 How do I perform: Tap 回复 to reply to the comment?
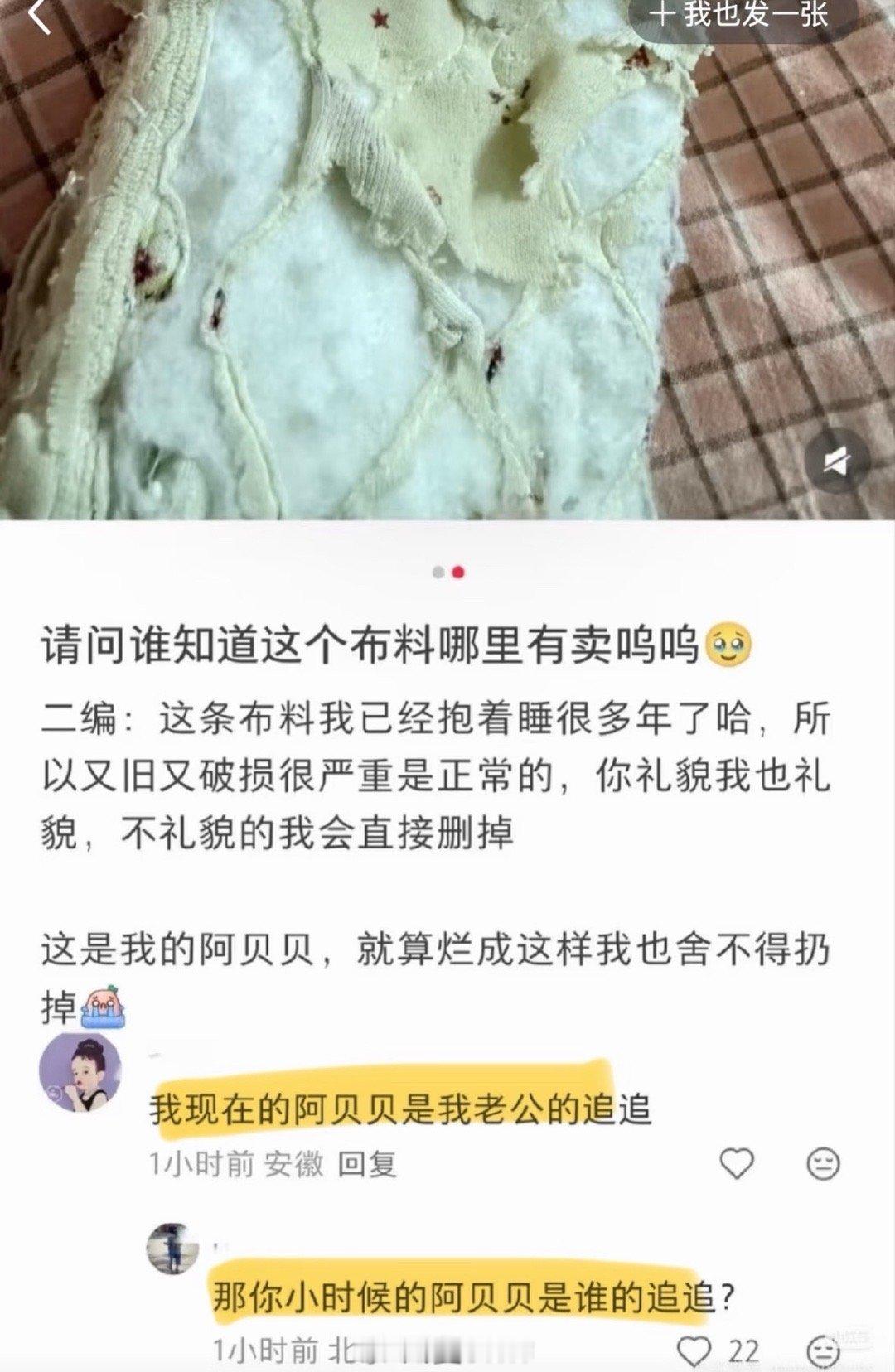click(365, 1164)
